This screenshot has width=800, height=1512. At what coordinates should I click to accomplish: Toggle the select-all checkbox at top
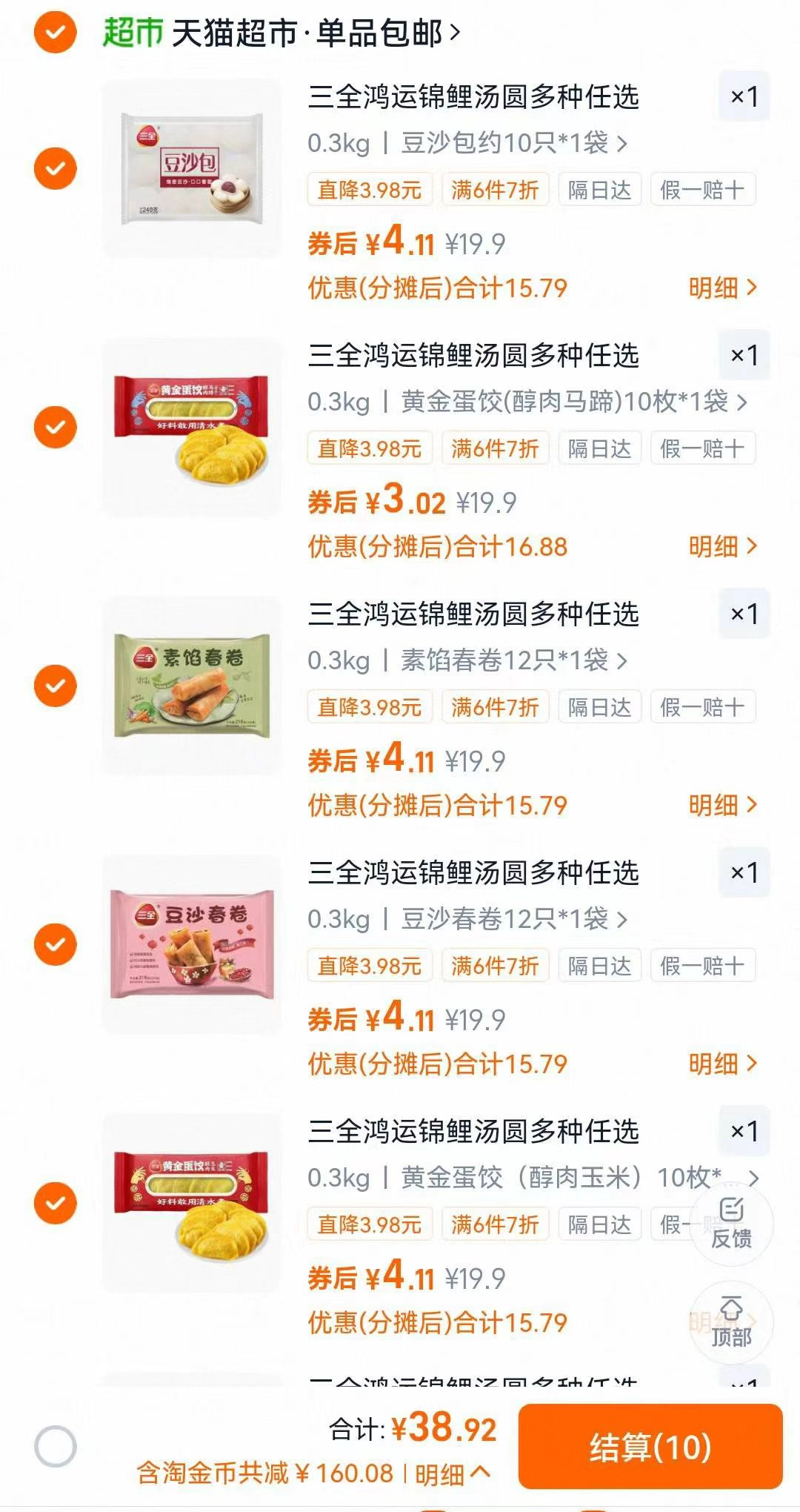[53, 33]
